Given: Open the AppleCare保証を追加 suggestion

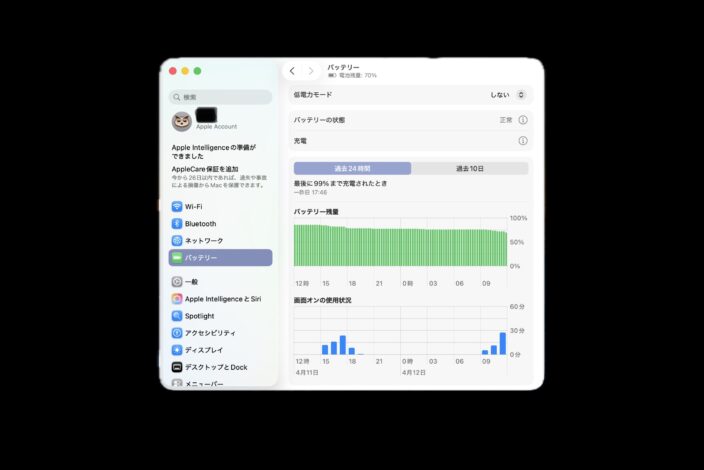Looking at the screenshot, I should 219,178.
